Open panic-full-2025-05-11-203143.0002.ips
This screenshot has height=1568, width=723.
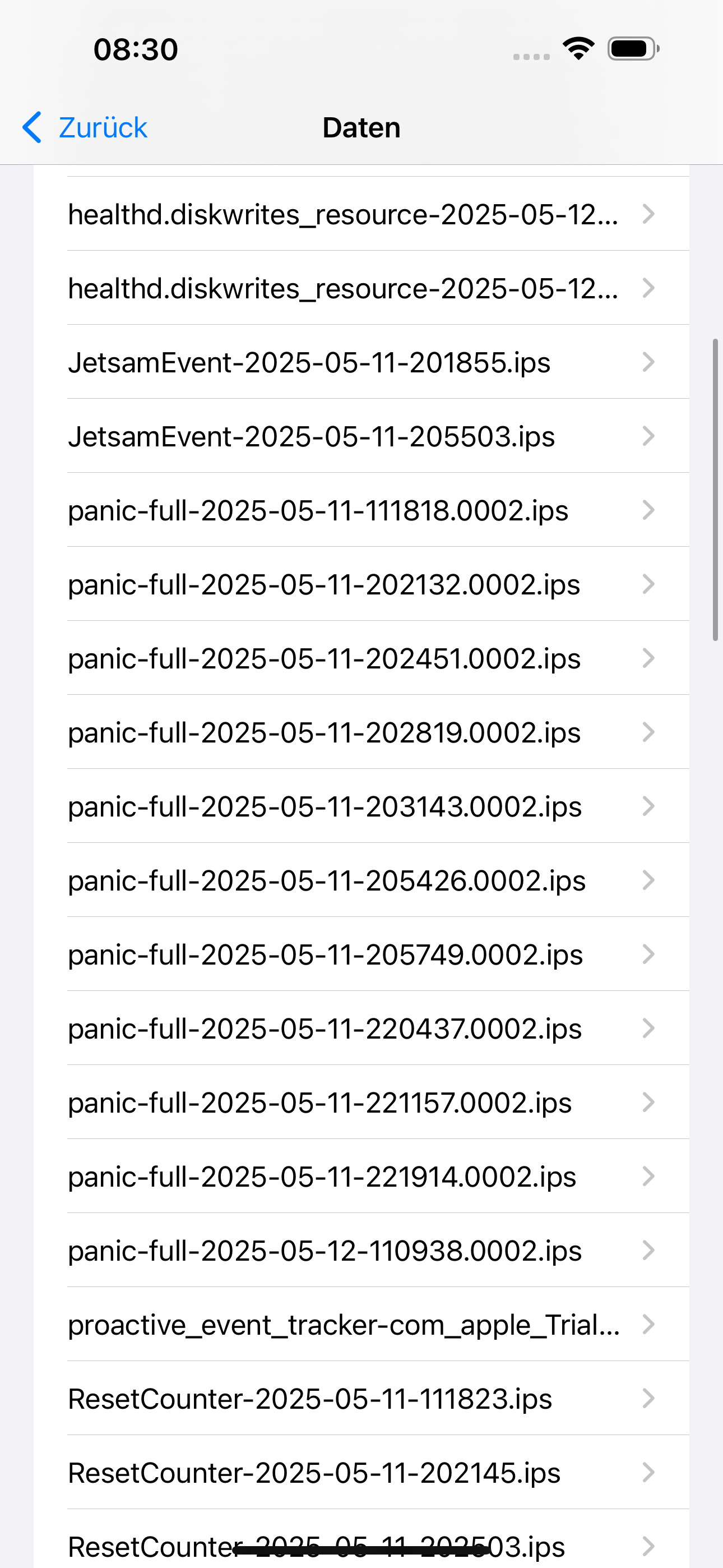[361, 806]
